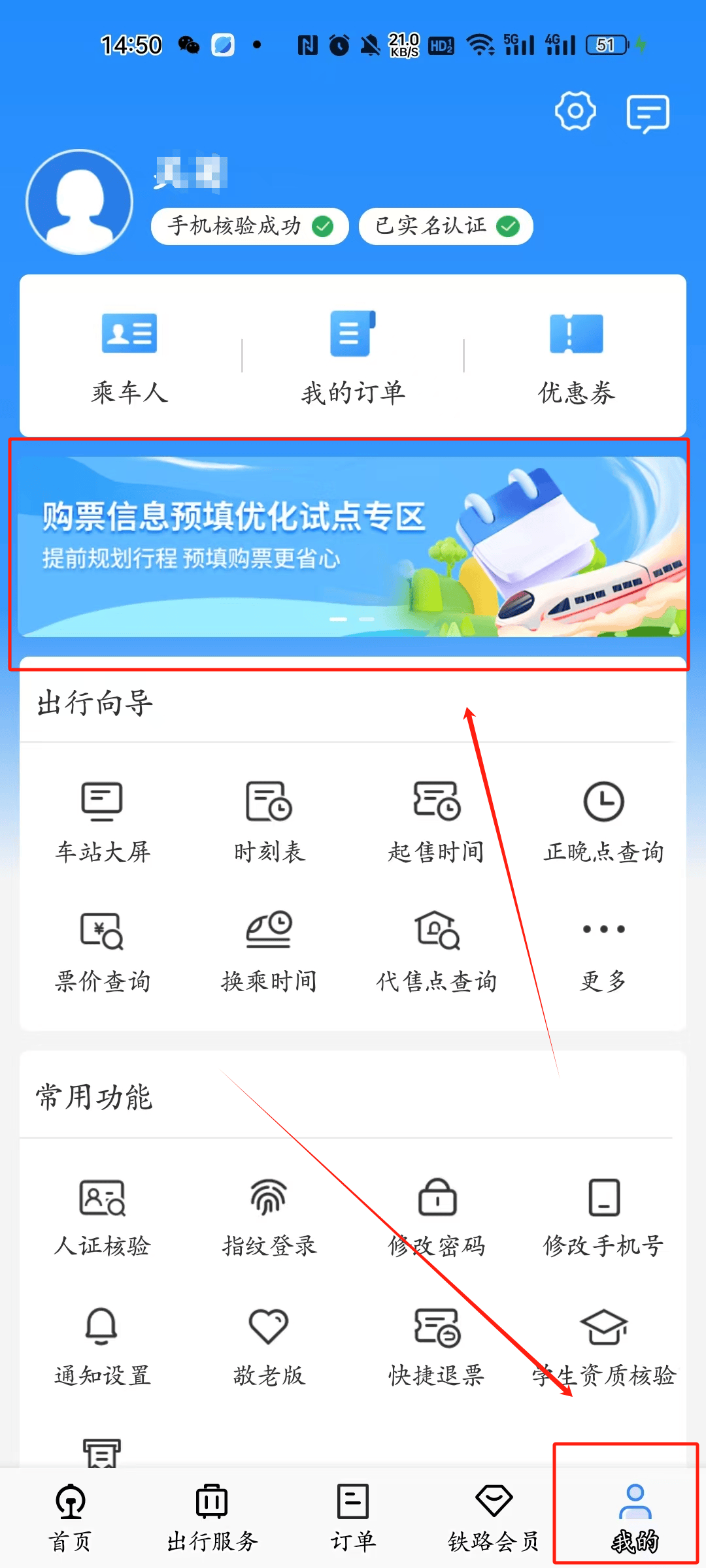The height and width of the screenshot is (1568, 706).
Task: Open 乘车人 passenger list
Action: pos(129,356)
